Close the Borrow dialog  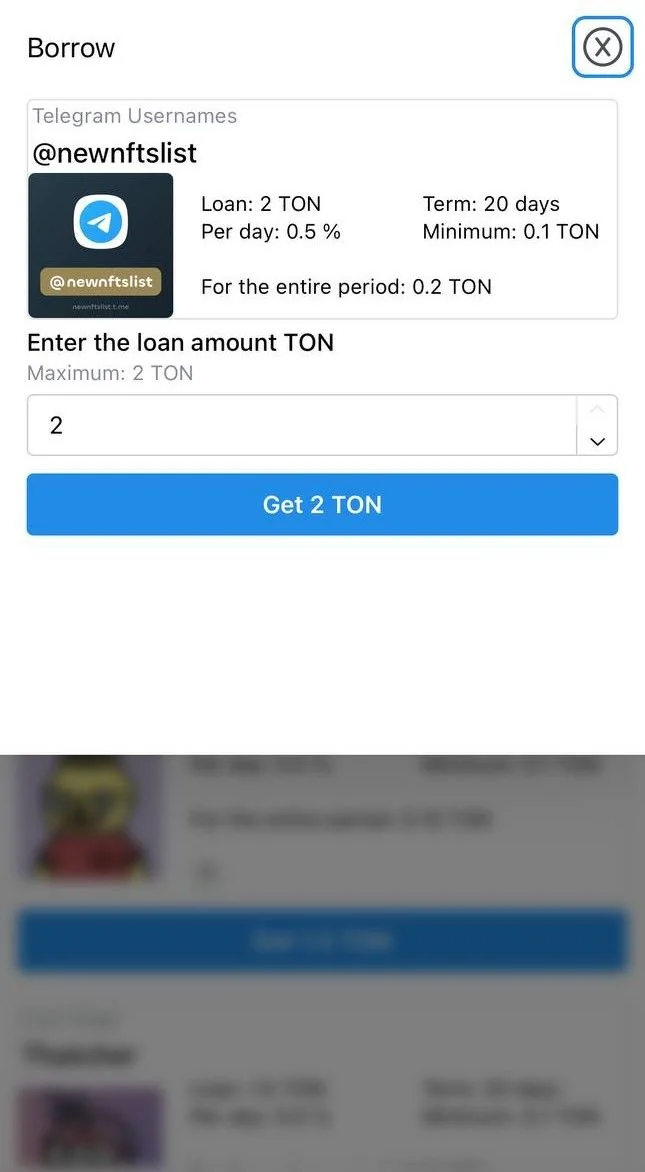(602, 47)
